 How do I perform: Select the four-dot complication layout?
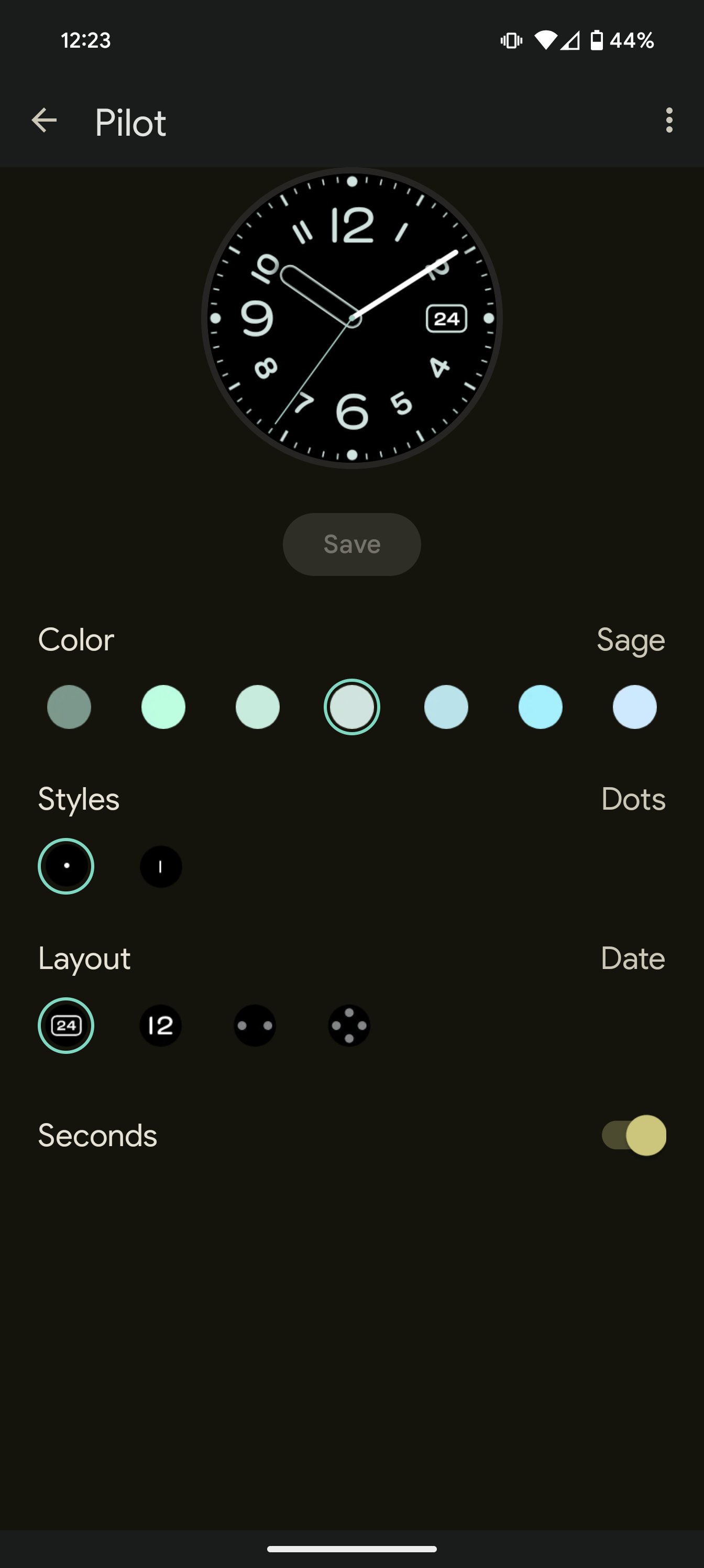point(349,1026)
